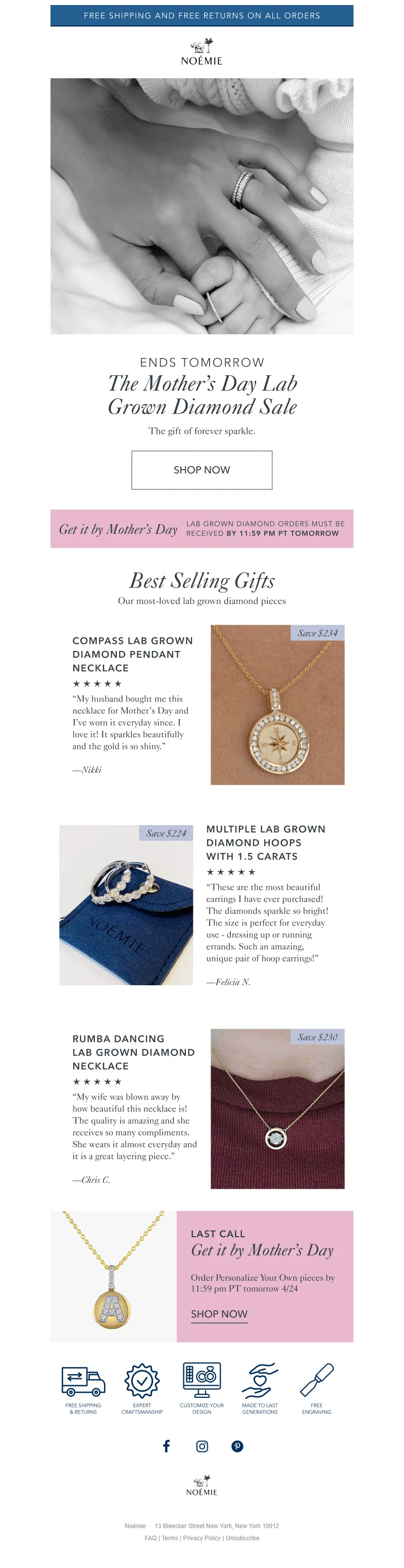Viewport: 404px width, 1568px height.
Task: Open the hero hands photo banner
Action: coord(201,206)
